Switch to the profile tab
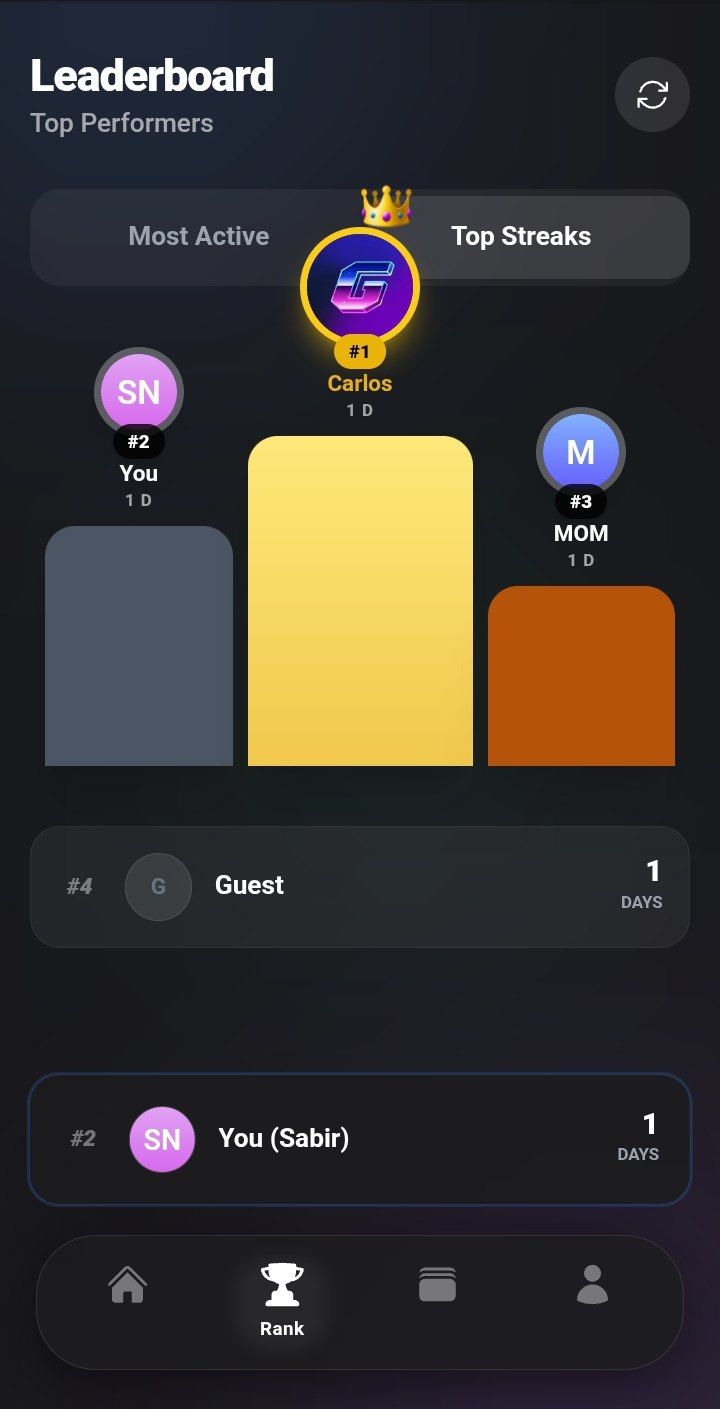This screenshot has height=1409, width=720. 592,1285
